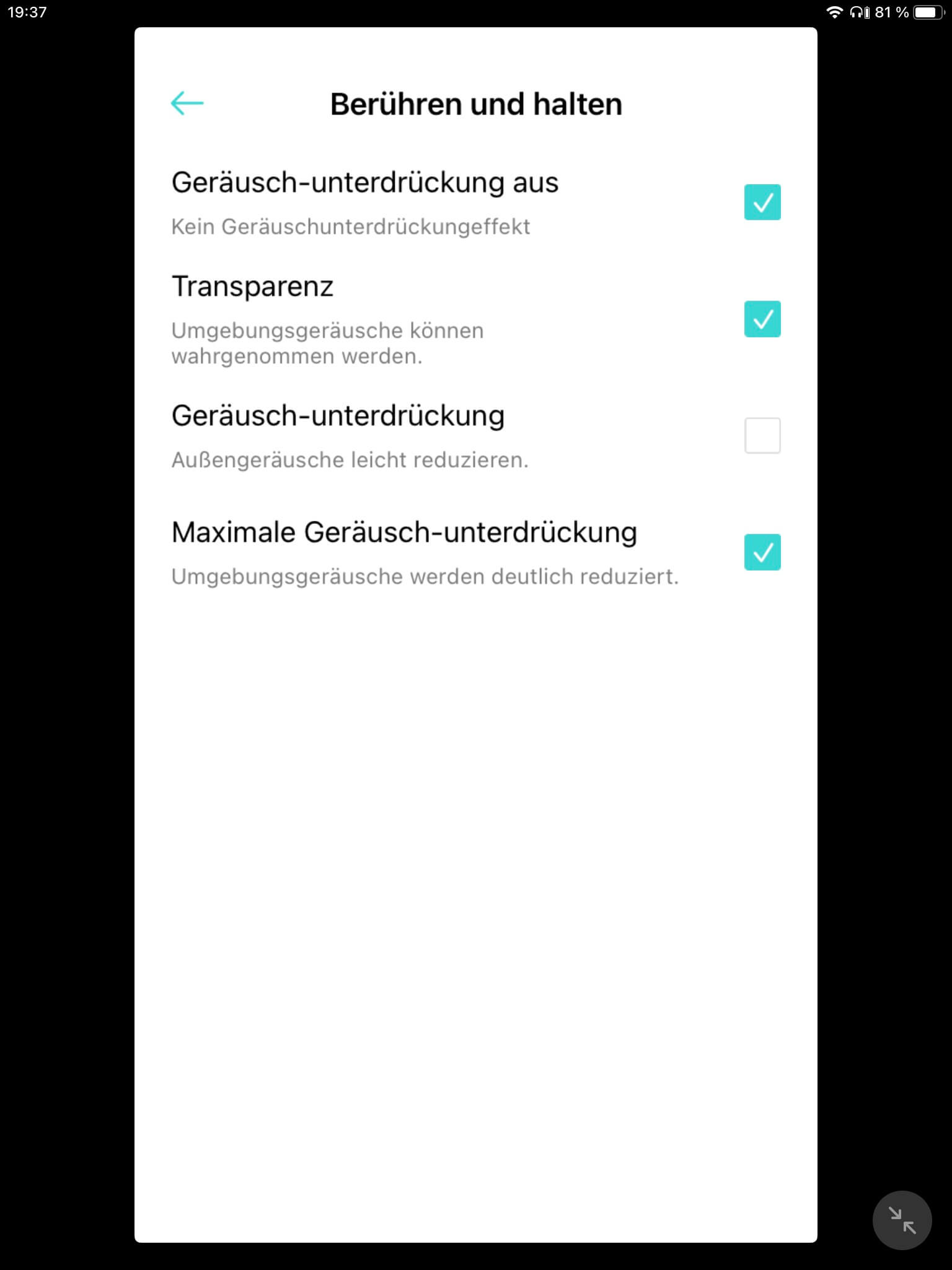952x1270 pixels.
Task: Uncheck Maximale Geräusch-unterdrückung checkbox
Action: [x=762, y=552]
